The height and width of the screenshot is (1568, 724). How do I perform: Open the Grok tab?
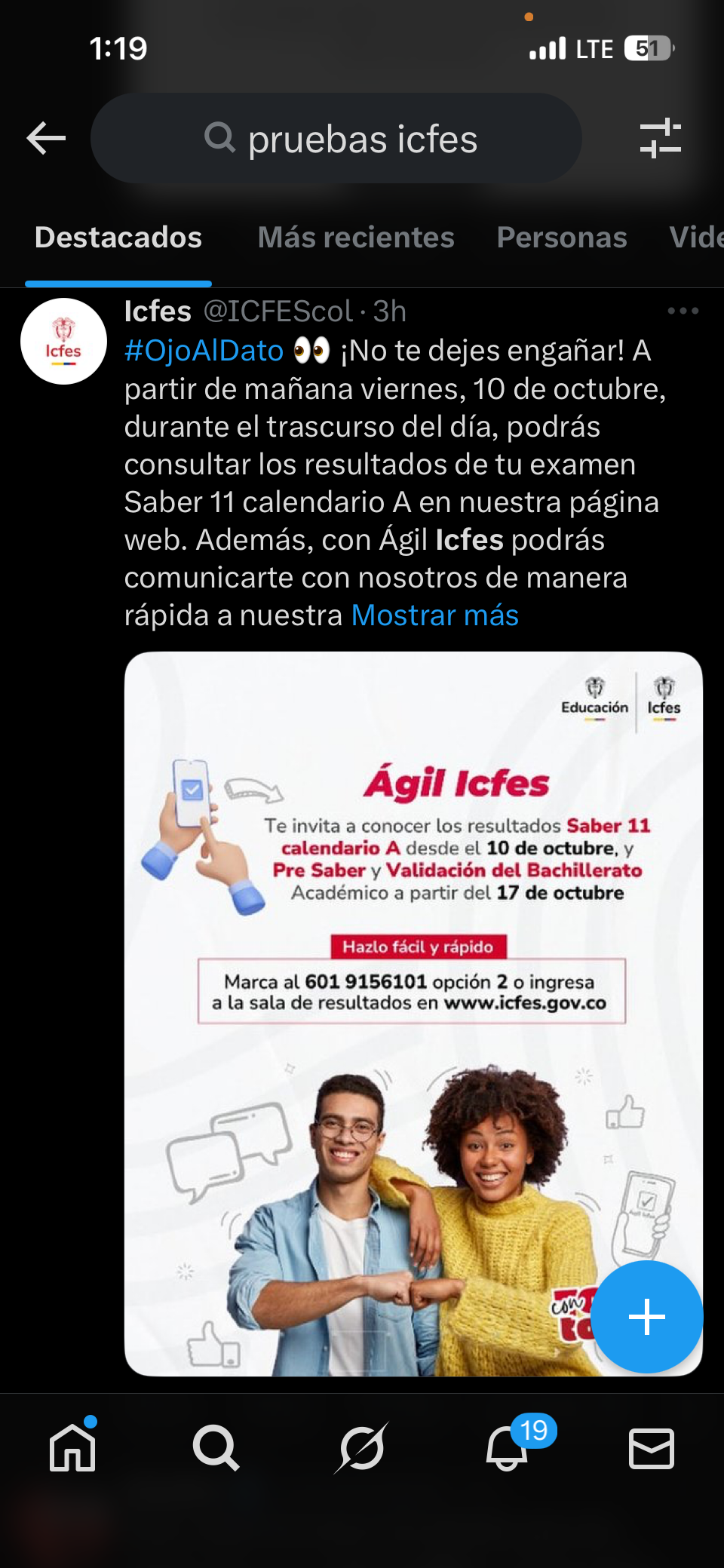click(361, 1448)
